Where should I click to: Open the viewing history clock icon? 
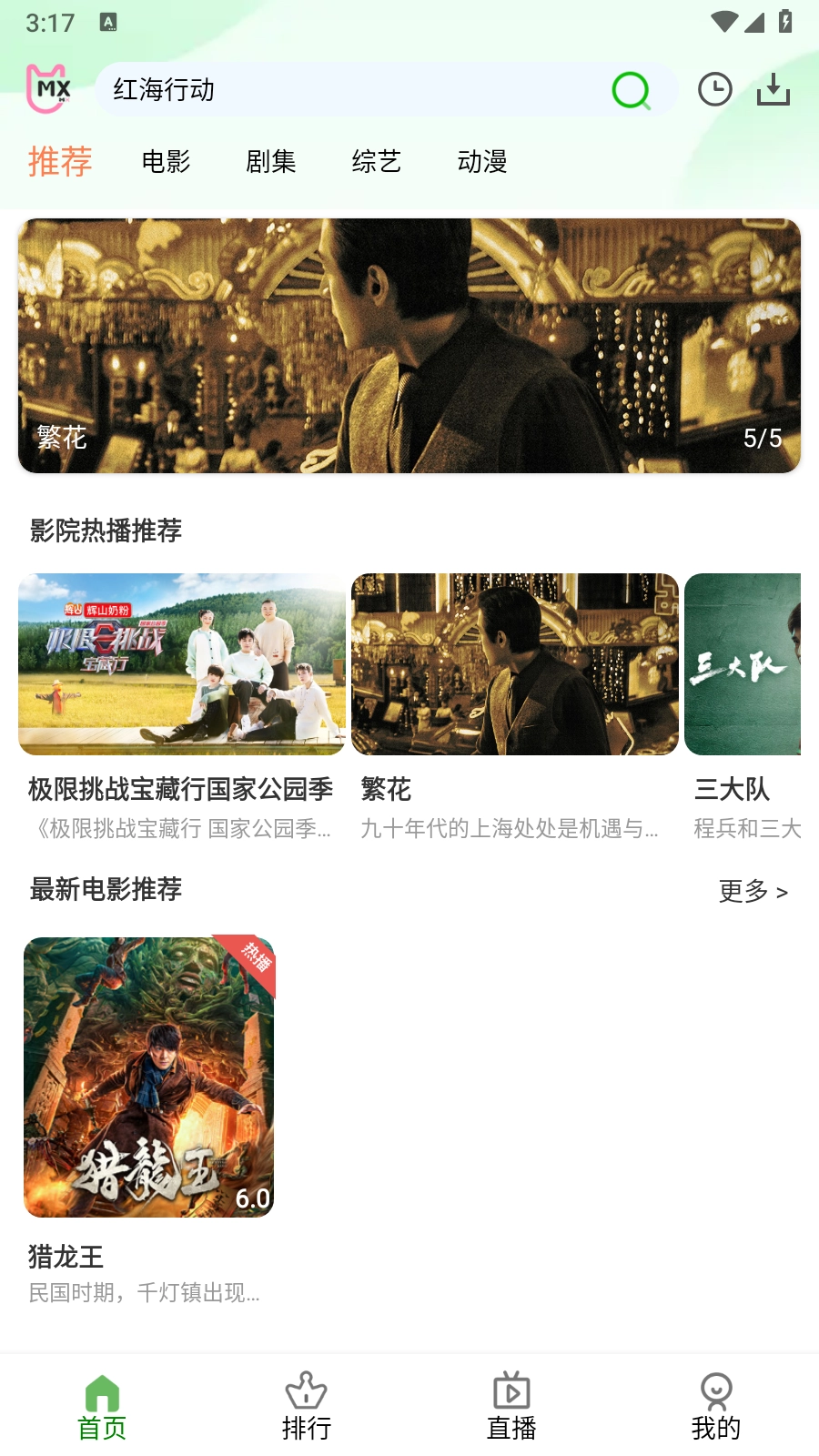pyautogui.click(x=715, y=89)
